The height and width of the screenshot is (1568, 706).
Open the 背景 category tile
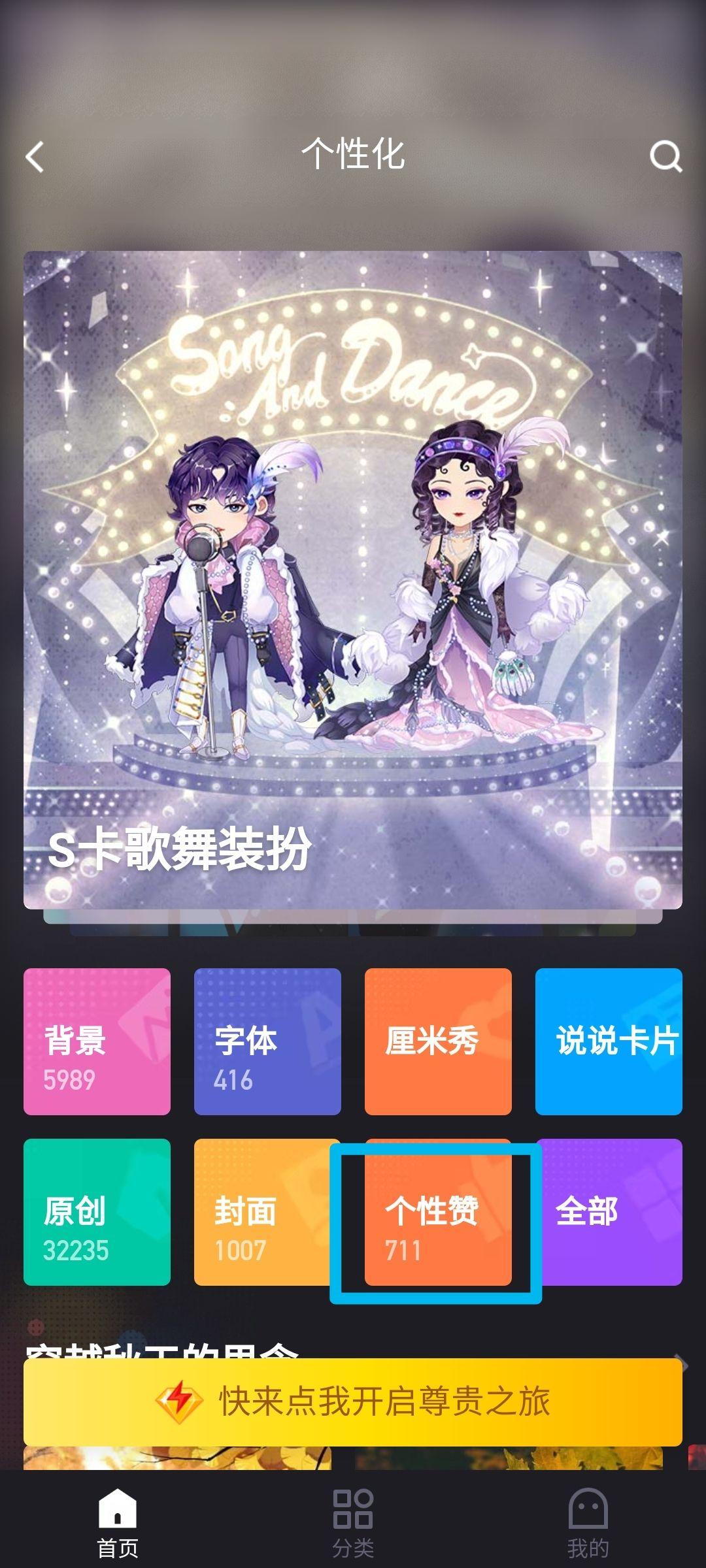click(x=97, y=1041)
